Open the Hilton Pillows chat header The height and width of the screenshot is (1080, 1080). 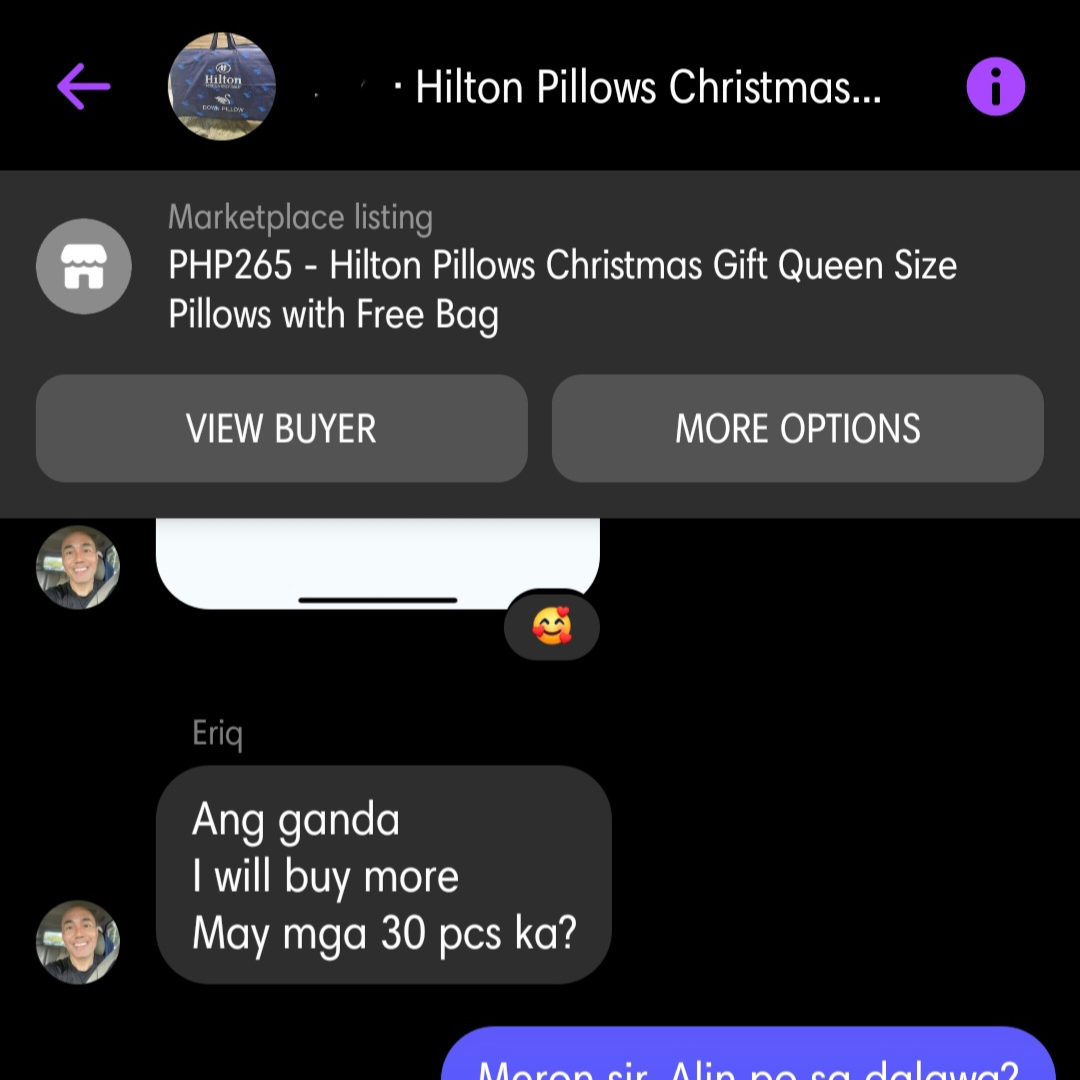click(648, 87)
